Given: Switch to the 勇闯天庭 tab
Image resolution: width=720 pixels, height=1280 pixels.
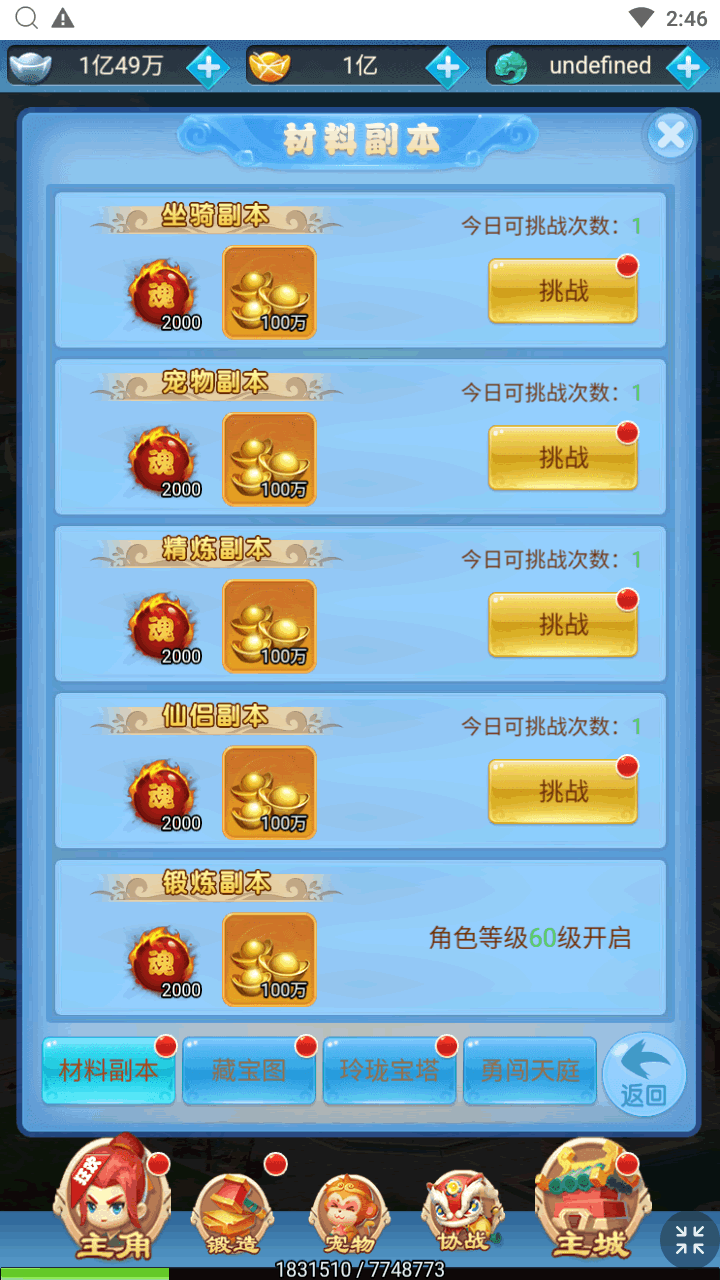Looking at the screenshot, I should coord(530,1070).
